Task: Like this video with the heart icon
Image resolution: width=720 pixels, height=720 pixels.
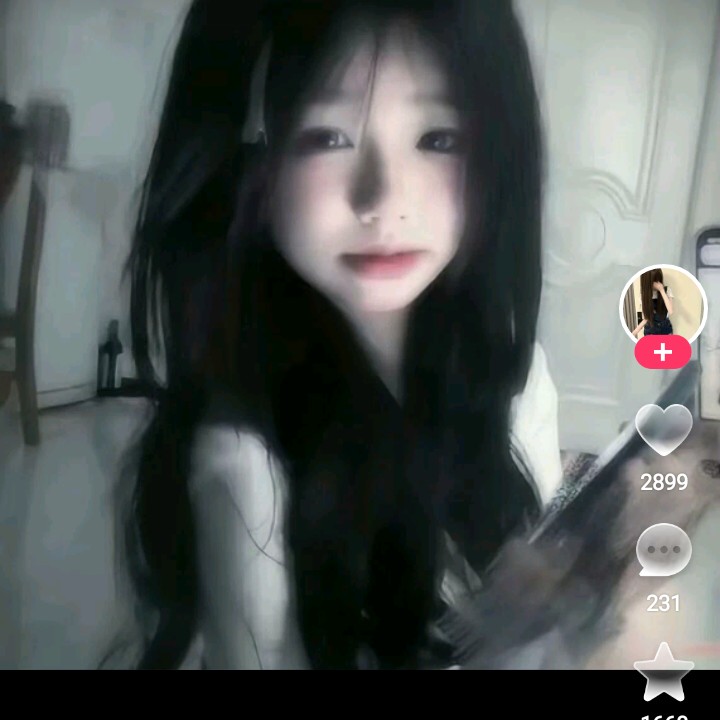Action: [664, 430]
